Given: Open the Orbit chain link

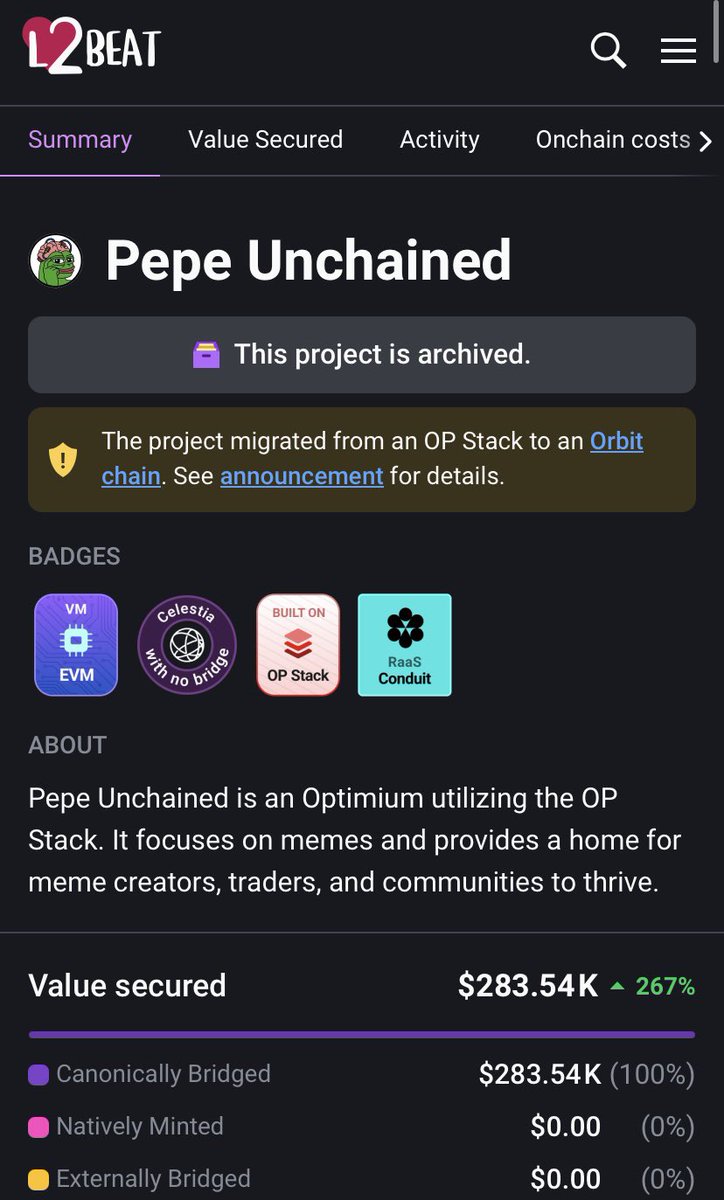Looking at the screenshot, I should pyautogui.click(x=372, y=458).
